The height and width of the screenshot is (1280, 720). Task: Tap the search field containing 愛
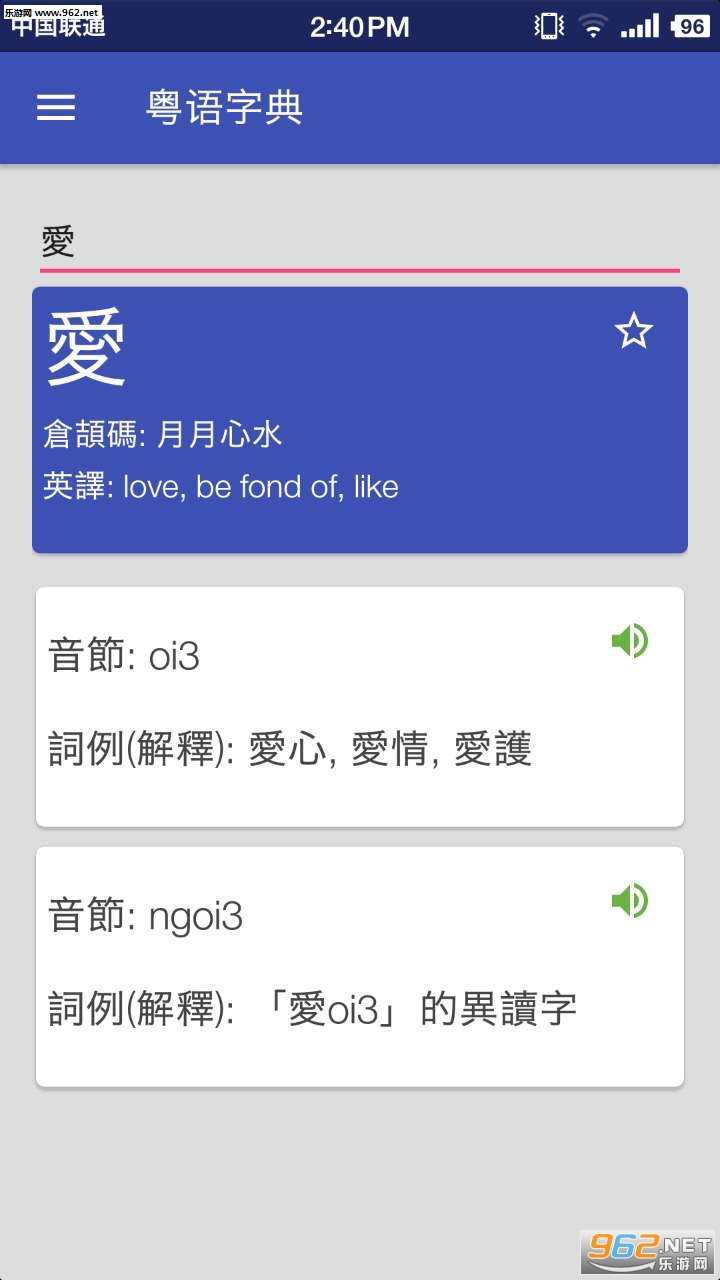click(360, 243)
